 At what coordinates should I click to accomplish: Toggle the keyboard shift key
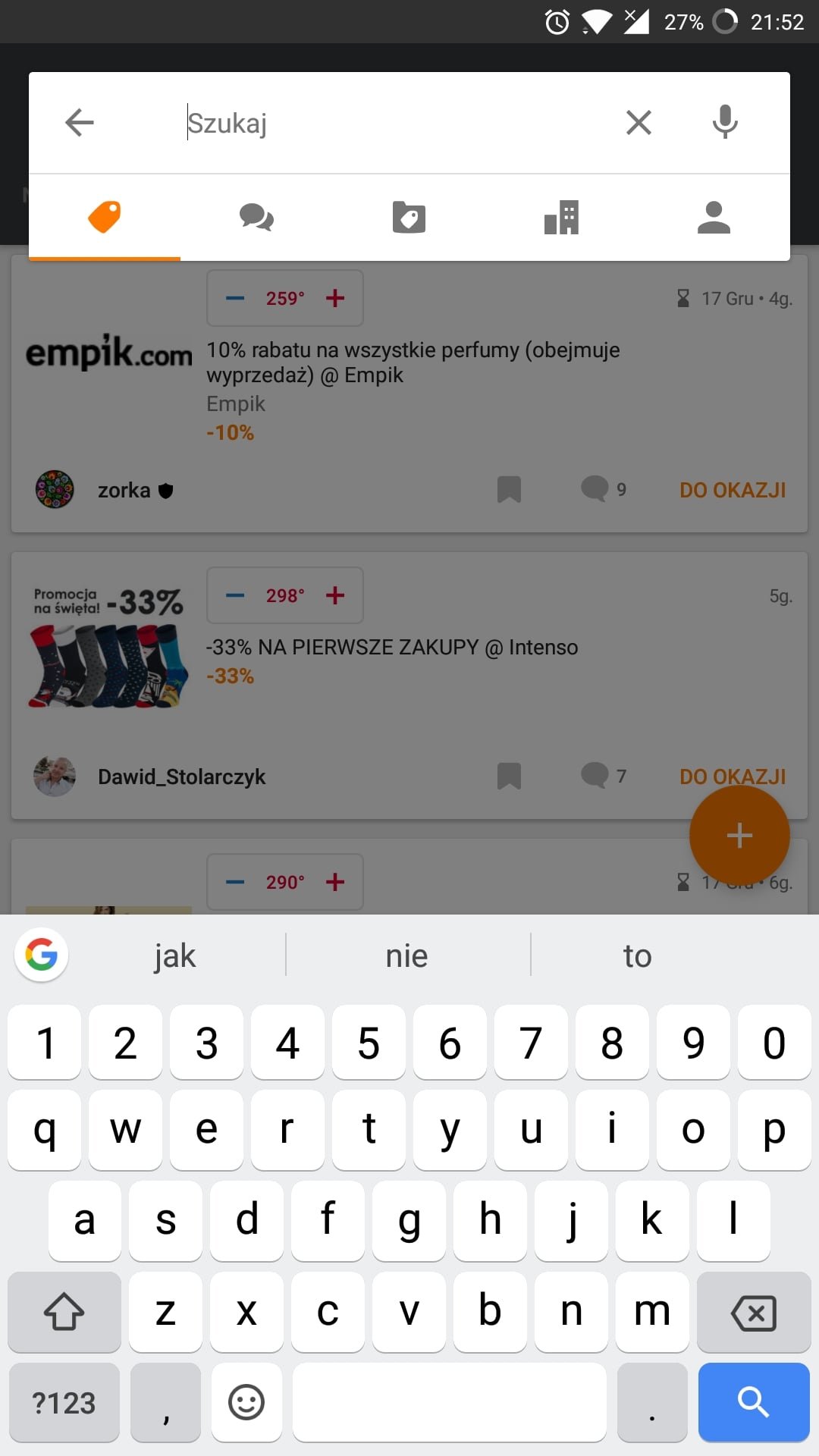[x=64, y=1312]
